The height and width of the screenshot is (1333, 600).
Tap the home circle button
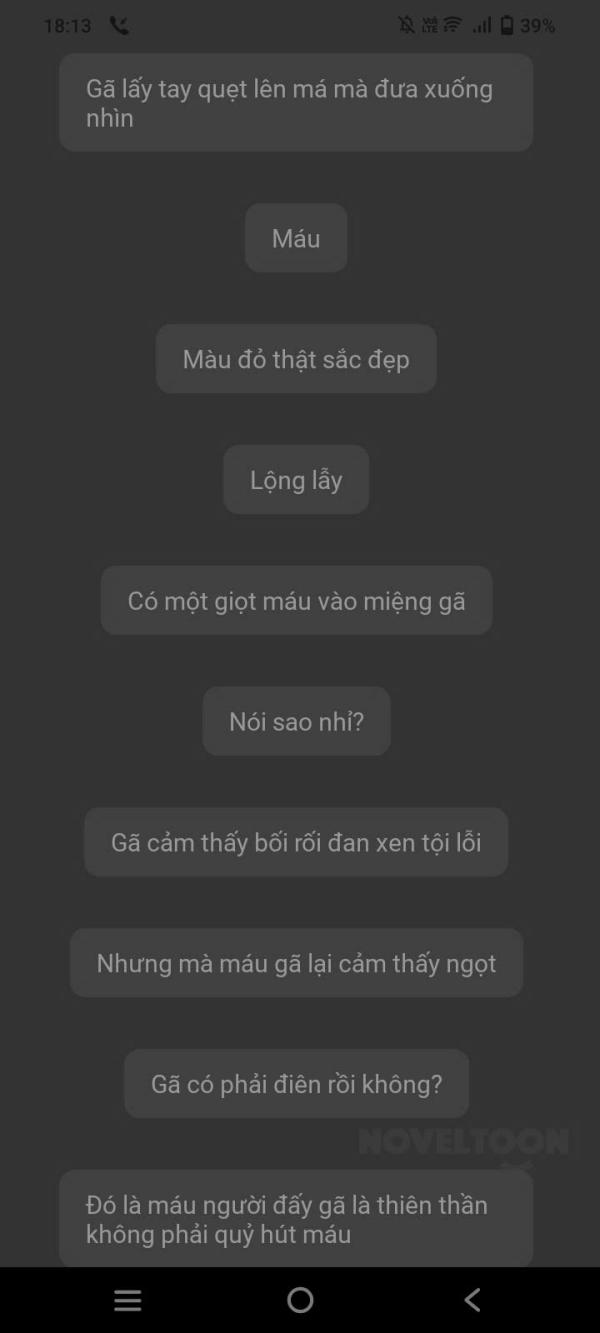300,1299
